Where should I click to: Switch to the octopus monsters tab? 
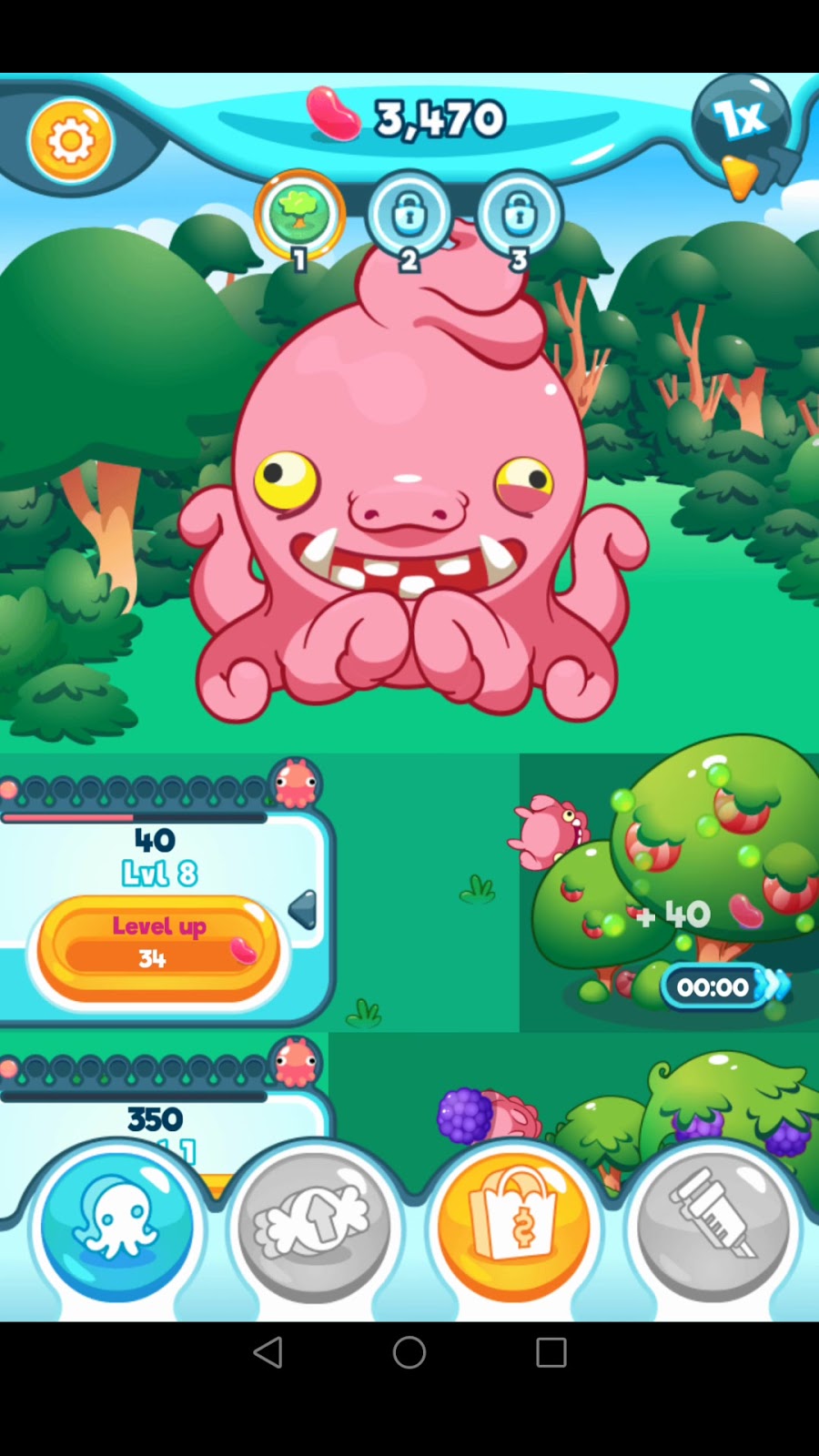pos(117,1226)
